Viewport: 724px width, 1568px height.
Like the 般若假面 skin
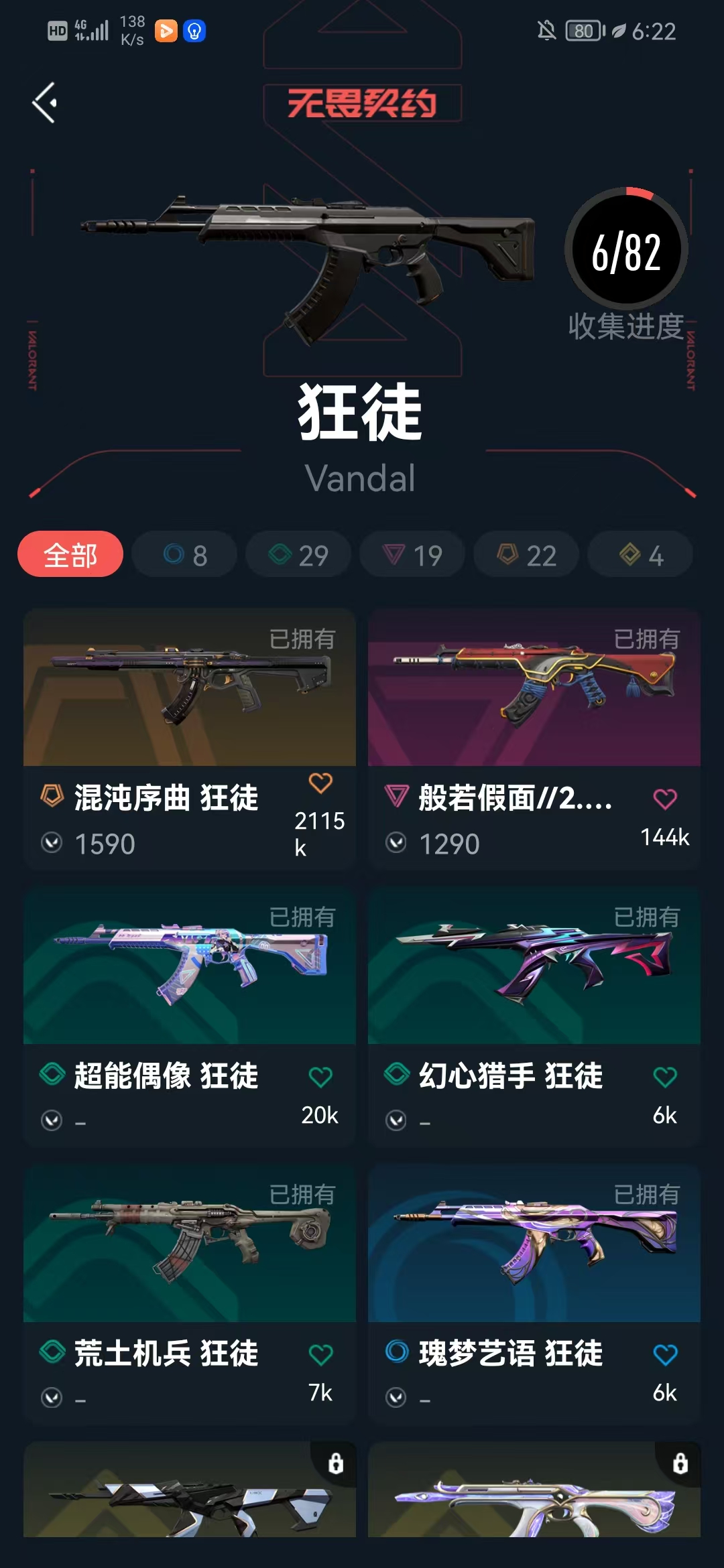pos(664,799)
